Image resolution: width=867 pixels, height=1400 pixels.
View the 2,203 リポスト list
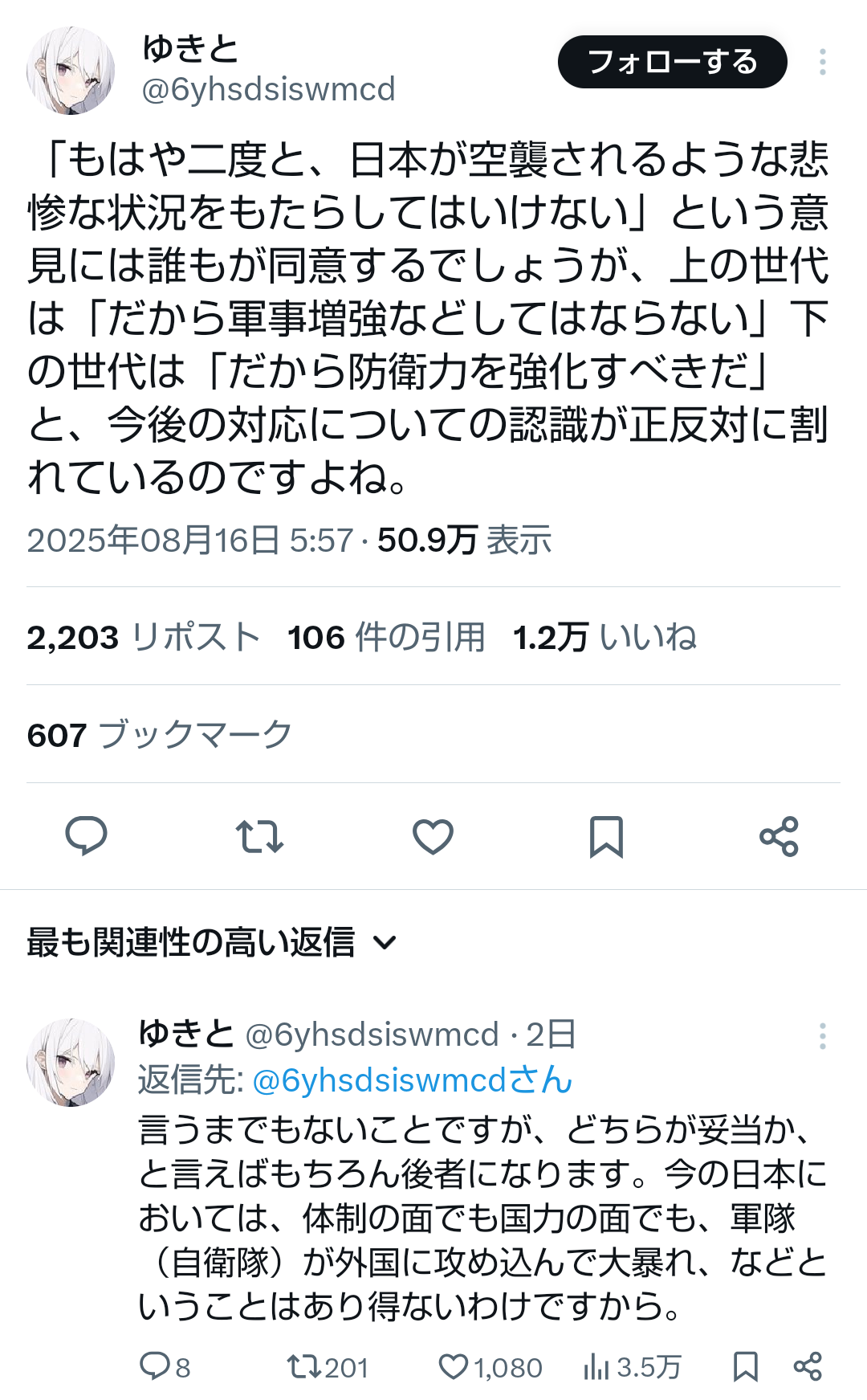(x=144, y=637)
